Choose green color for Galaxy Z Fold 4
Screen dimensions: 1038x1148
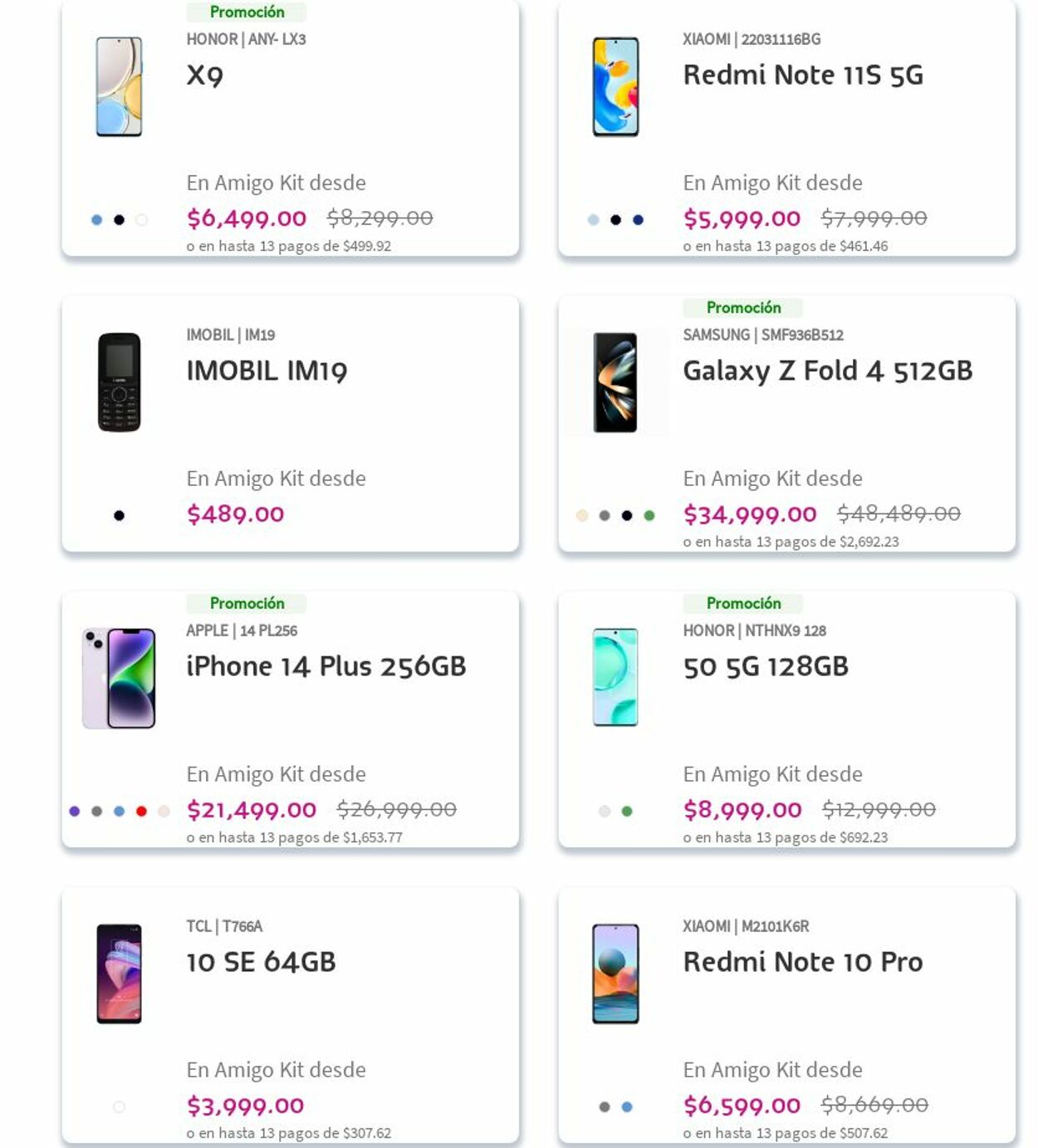coord(649,516)
